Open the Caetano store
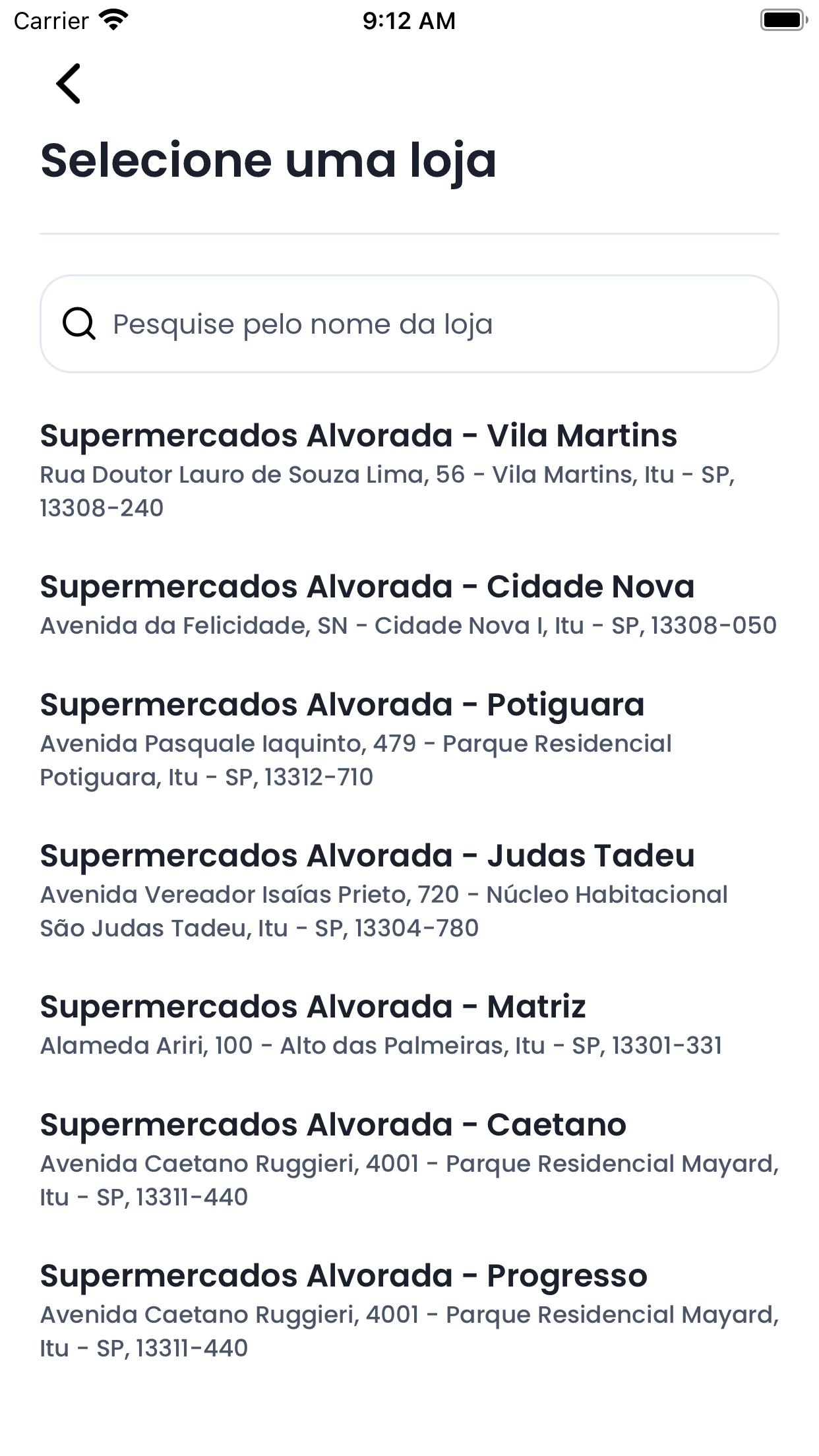819x1456 pixels. point(409,1160)
